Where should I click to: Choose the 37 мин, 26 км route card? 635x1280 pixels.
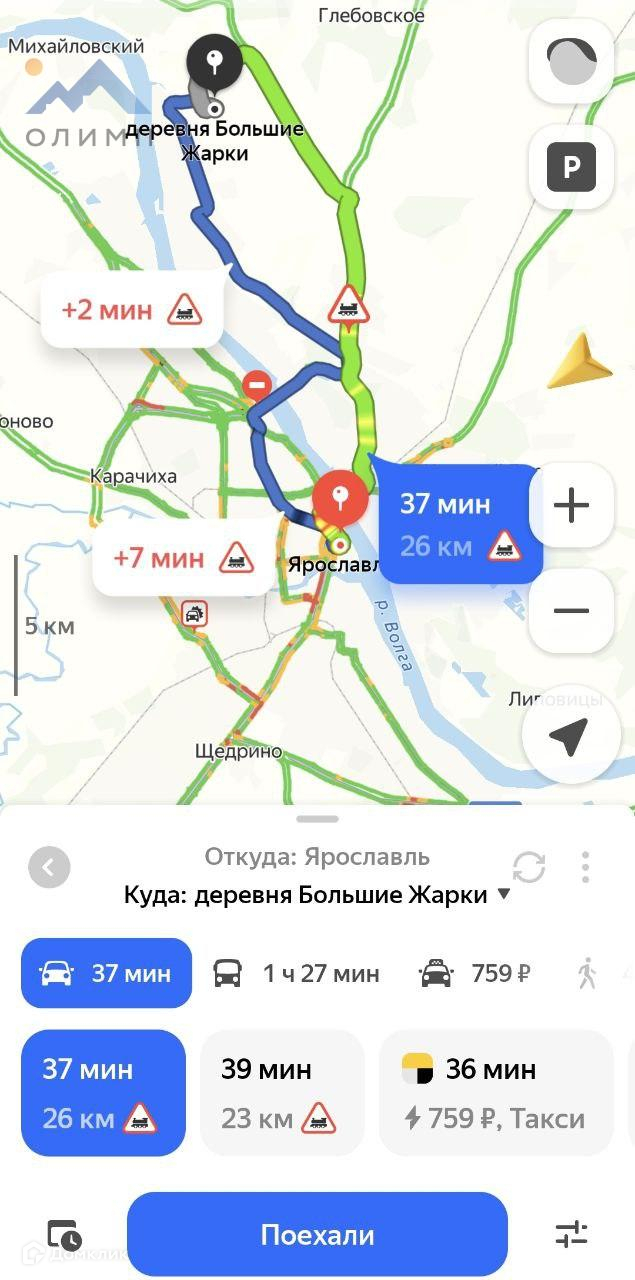point(103,1093)
